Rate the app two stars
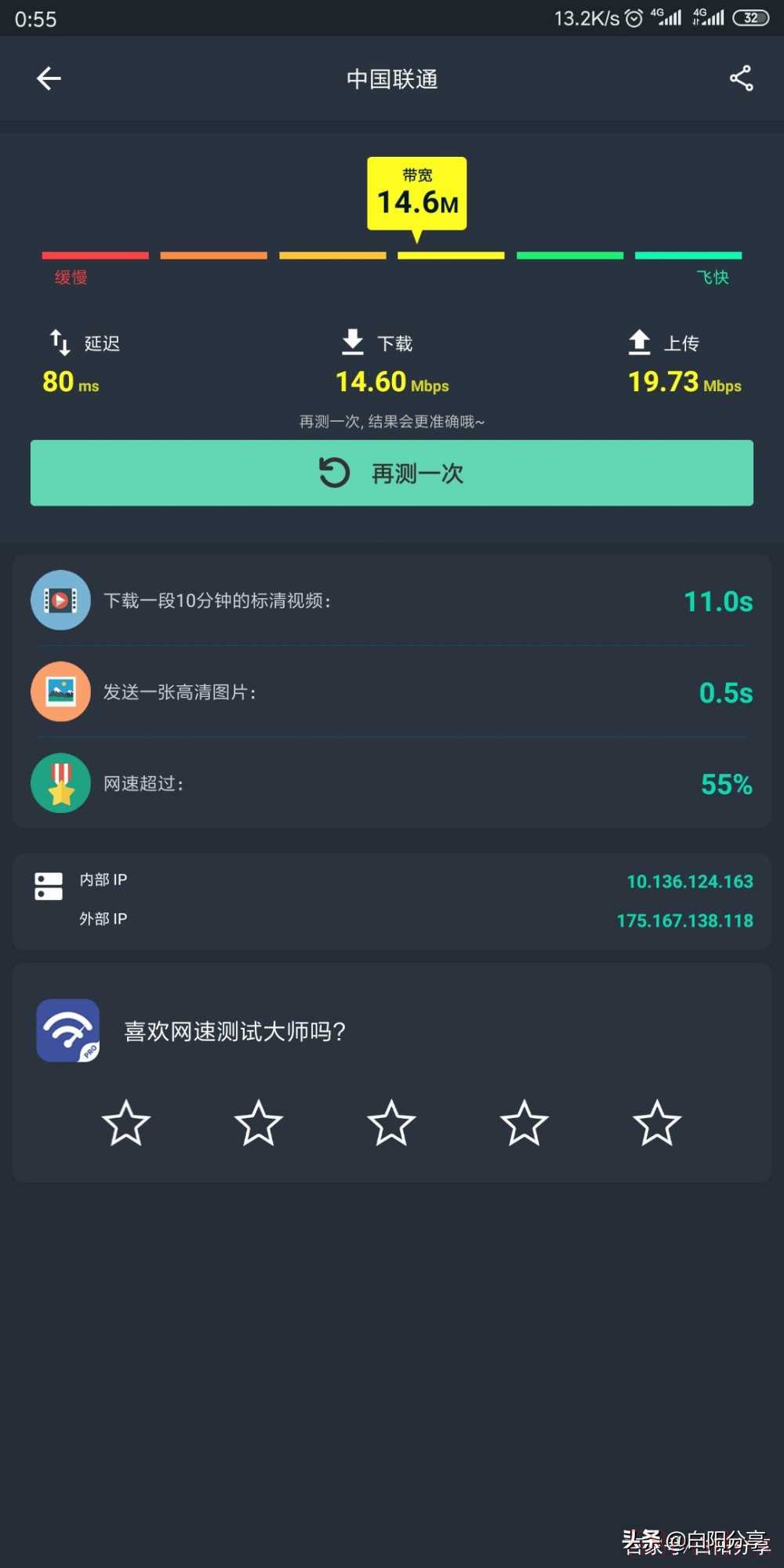The height and width of the screenshot is (1568, 784). [x=259, y=1123]
